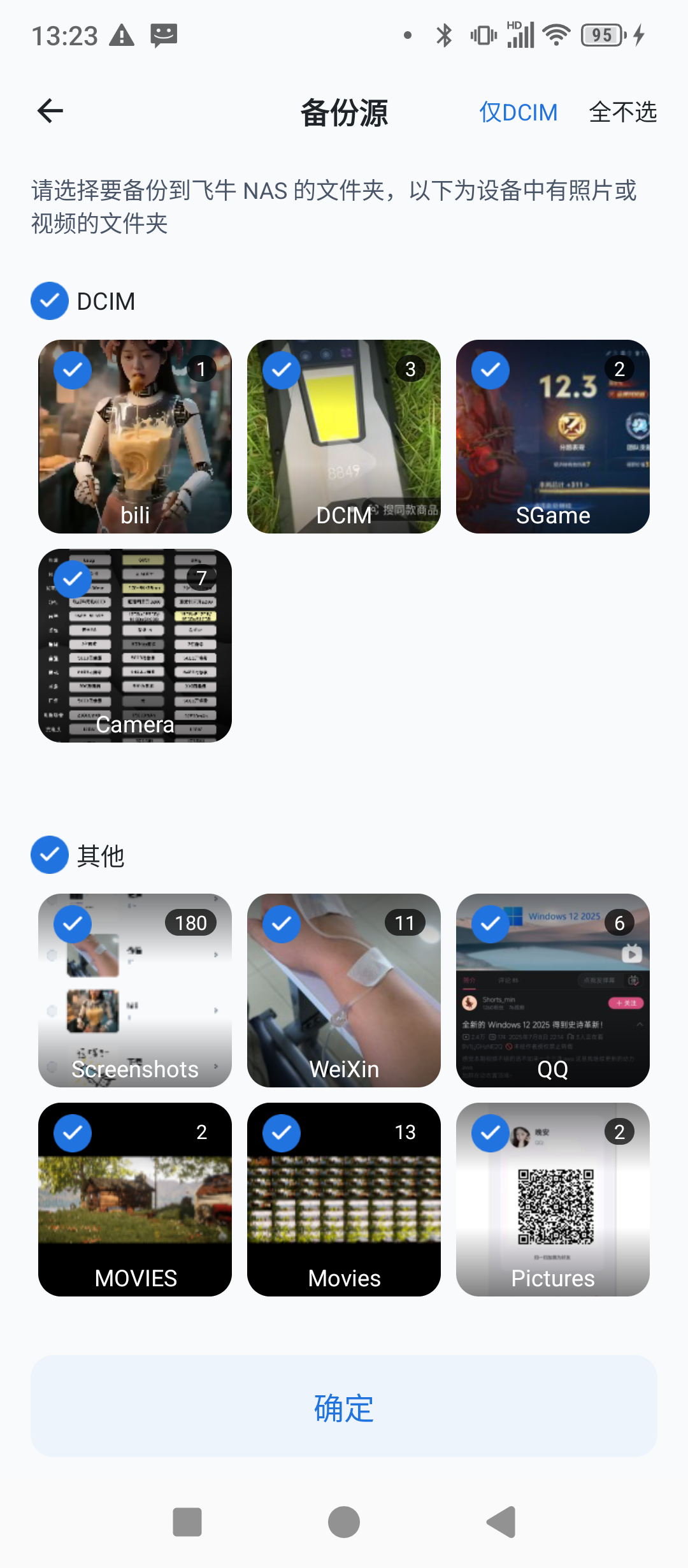Deselect the SGame folder tile
This screenshot has width=688, height=1568.
(x=553, y=437)
